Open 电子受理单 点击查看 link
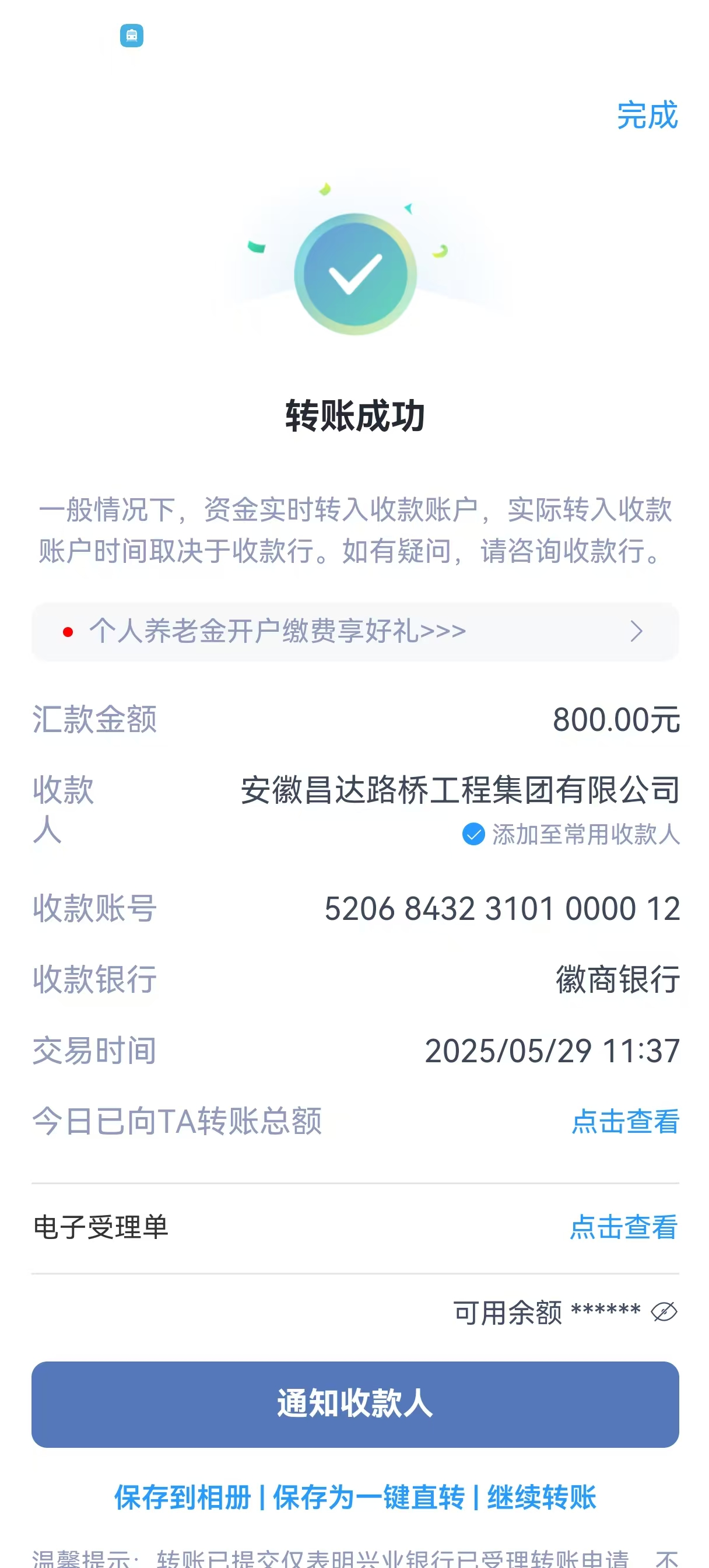 pyautogui.click(x=623, y=1227)
